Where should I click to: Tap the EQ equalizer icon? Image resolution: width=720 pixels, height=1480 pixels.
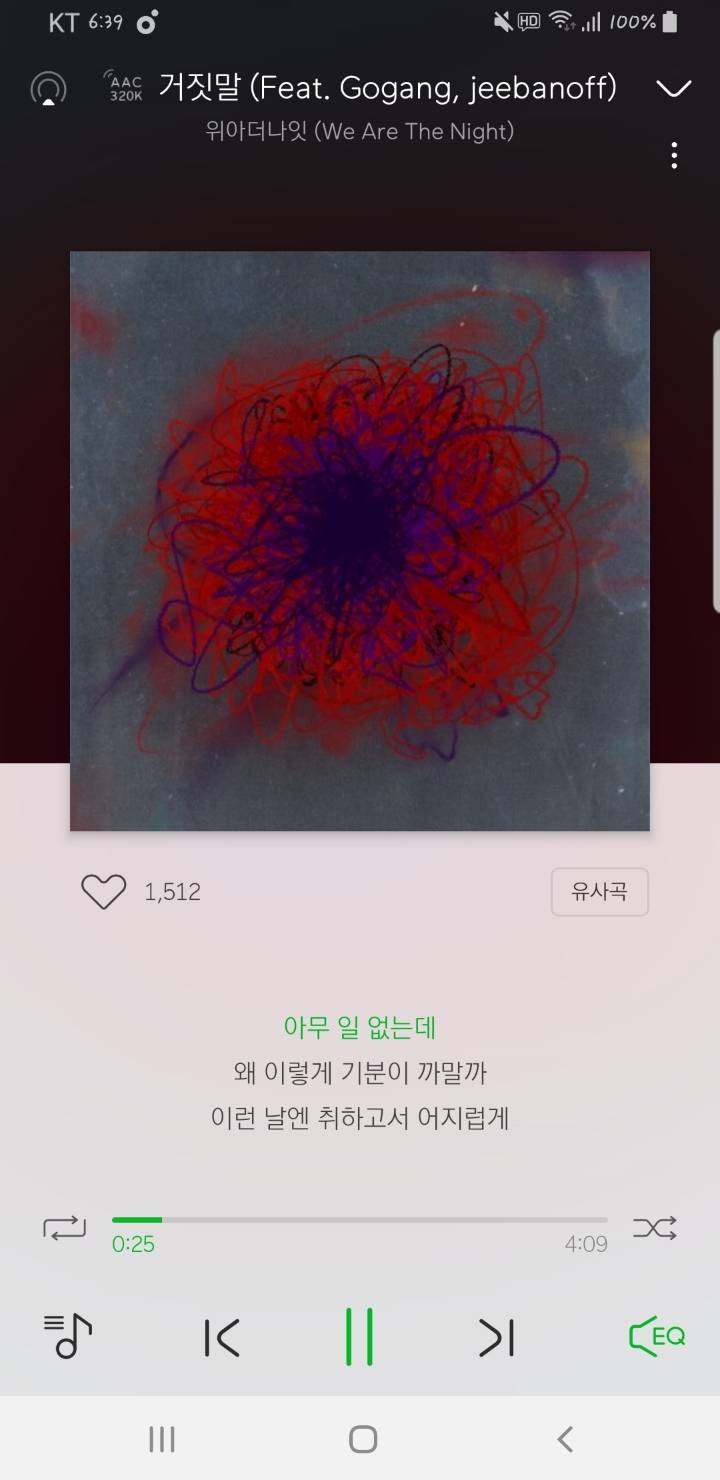[x=655, y=1334]
